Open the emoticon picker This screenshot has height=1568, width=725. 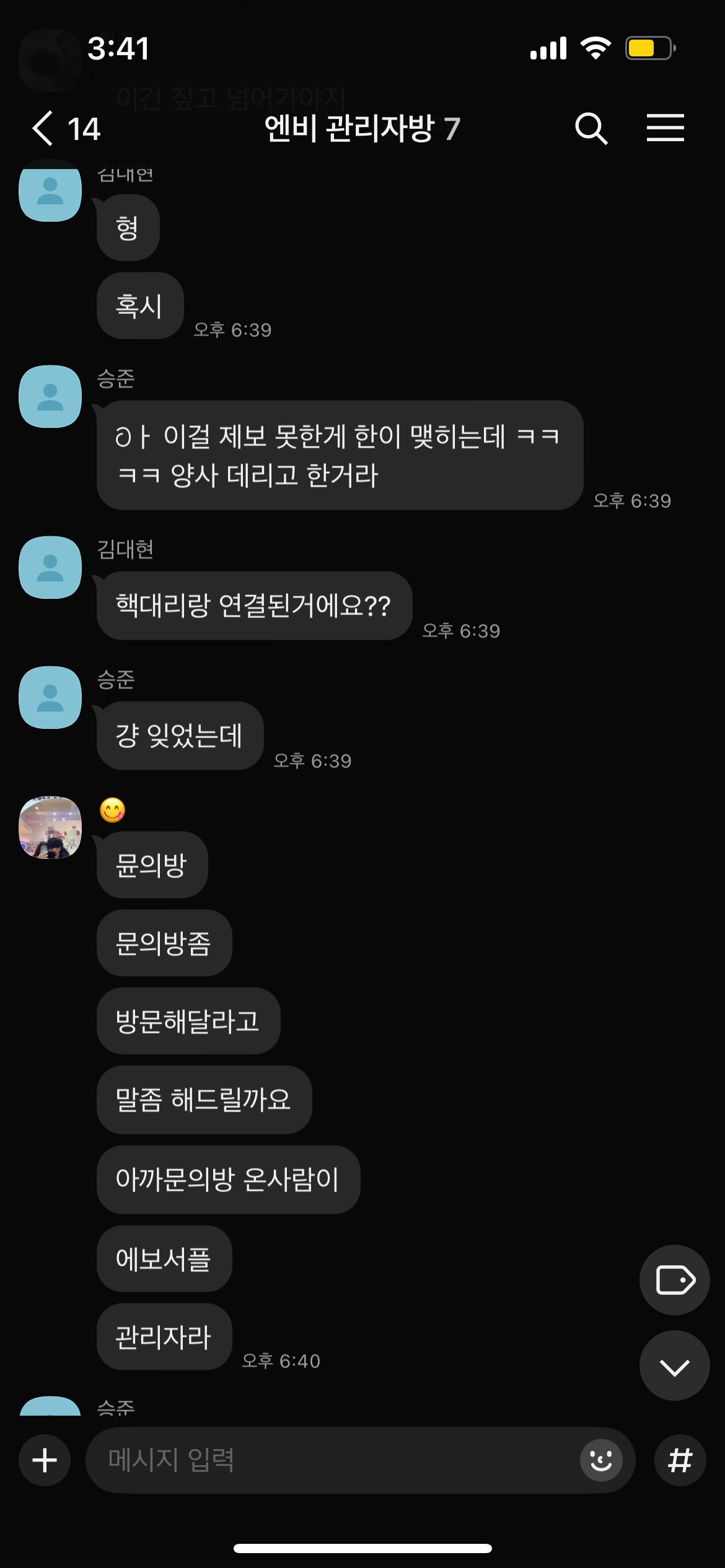pyautogui.click(x=600, y=1460)
